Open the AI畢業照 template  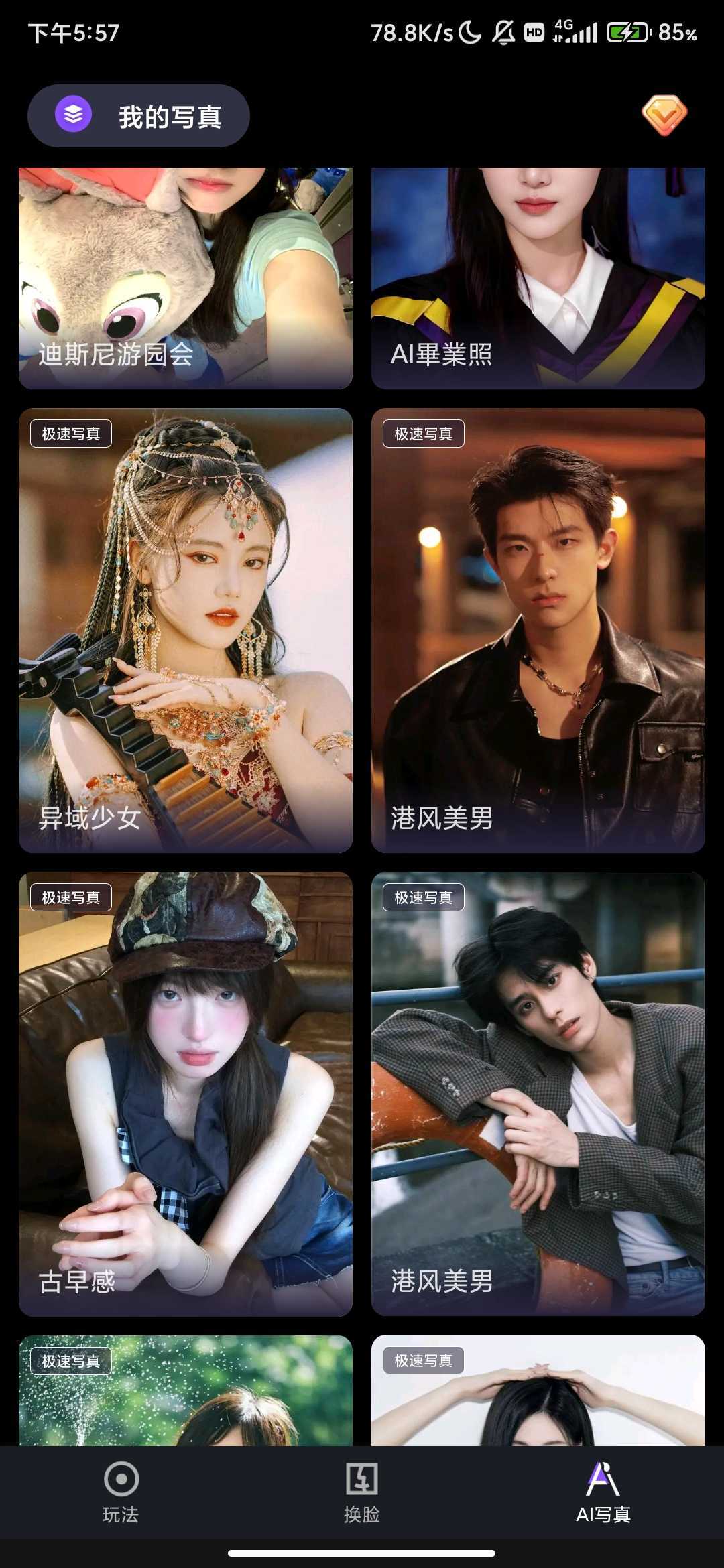538,278
